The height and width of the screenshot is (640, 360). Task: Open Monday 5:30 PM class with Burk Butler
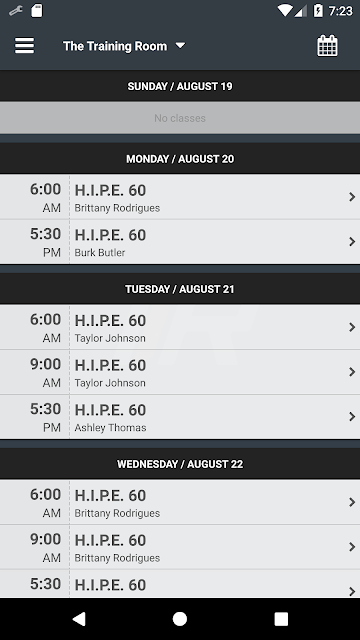click(180, 242)
